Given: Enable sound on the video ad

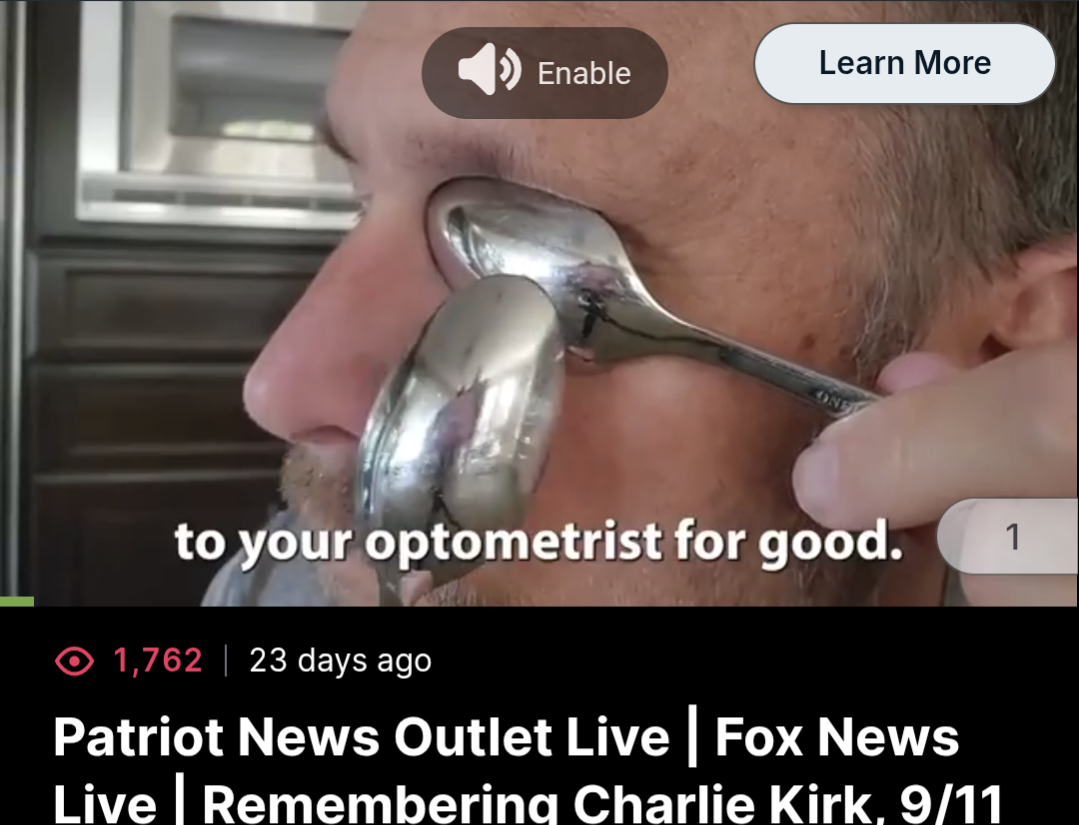Looking at the screenshot, I should [545, 73].
